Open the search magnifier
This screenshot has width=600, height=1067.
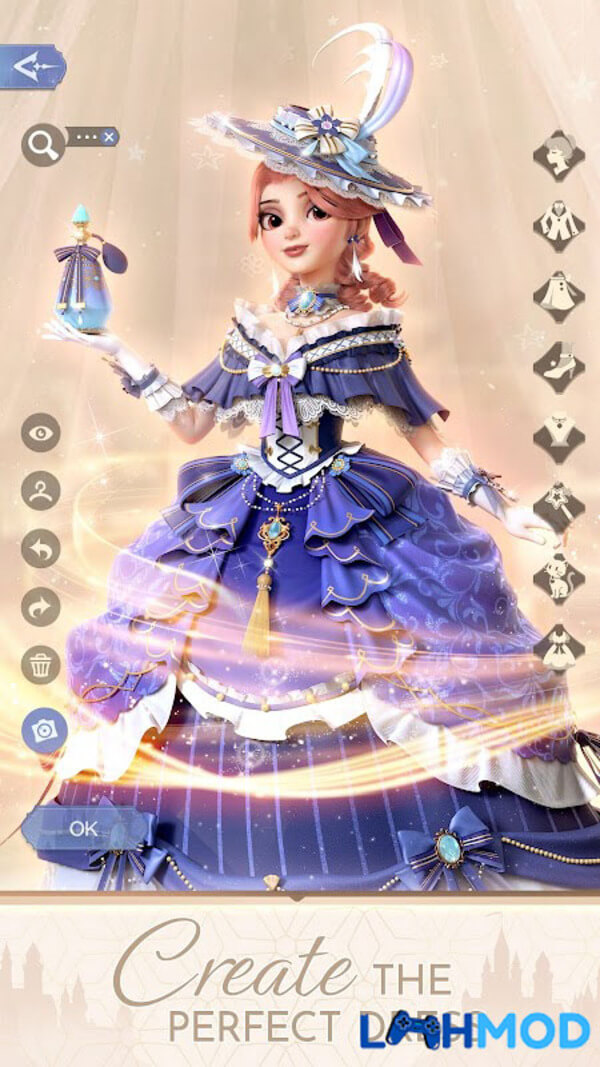42,145
